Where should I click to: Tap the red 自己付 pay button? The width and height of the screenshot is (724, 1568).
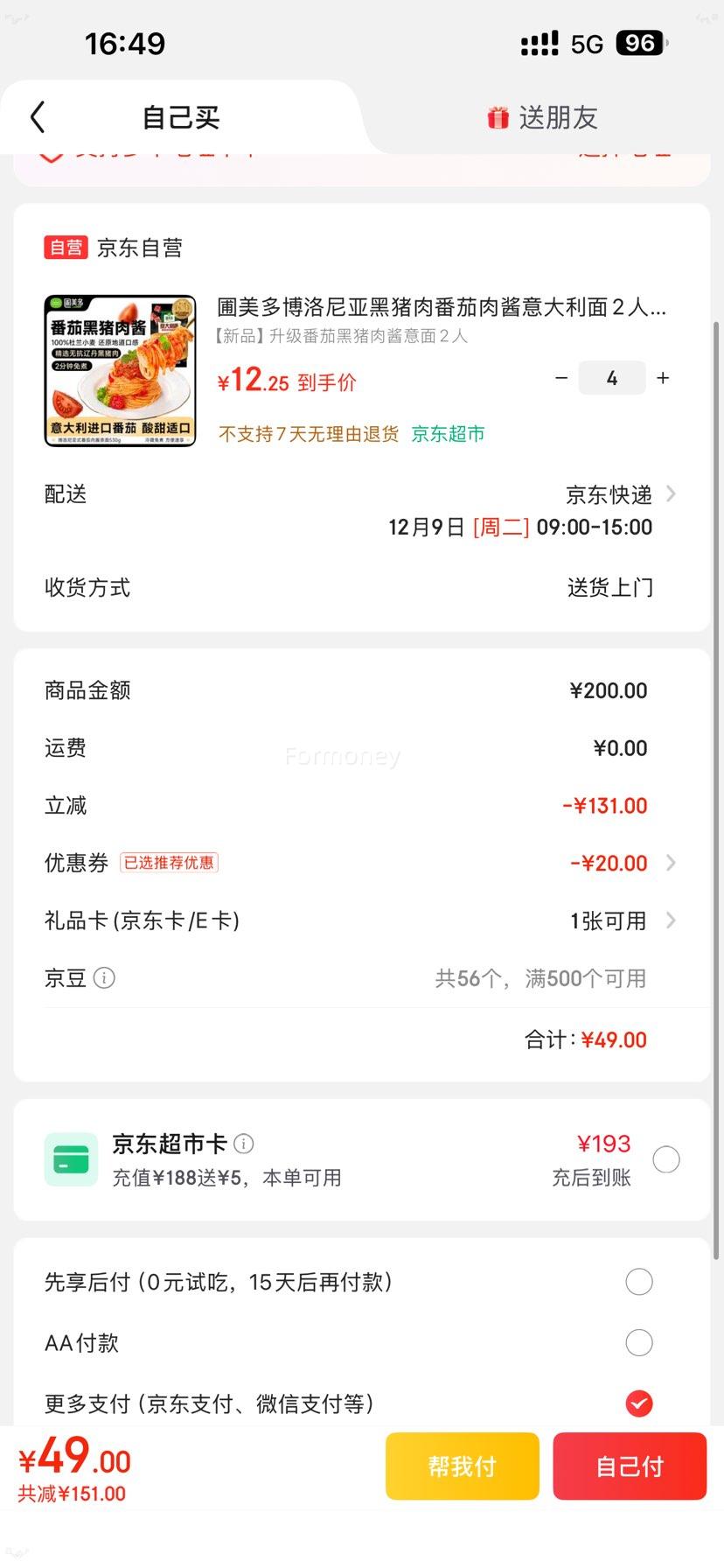pos(630,1466)
